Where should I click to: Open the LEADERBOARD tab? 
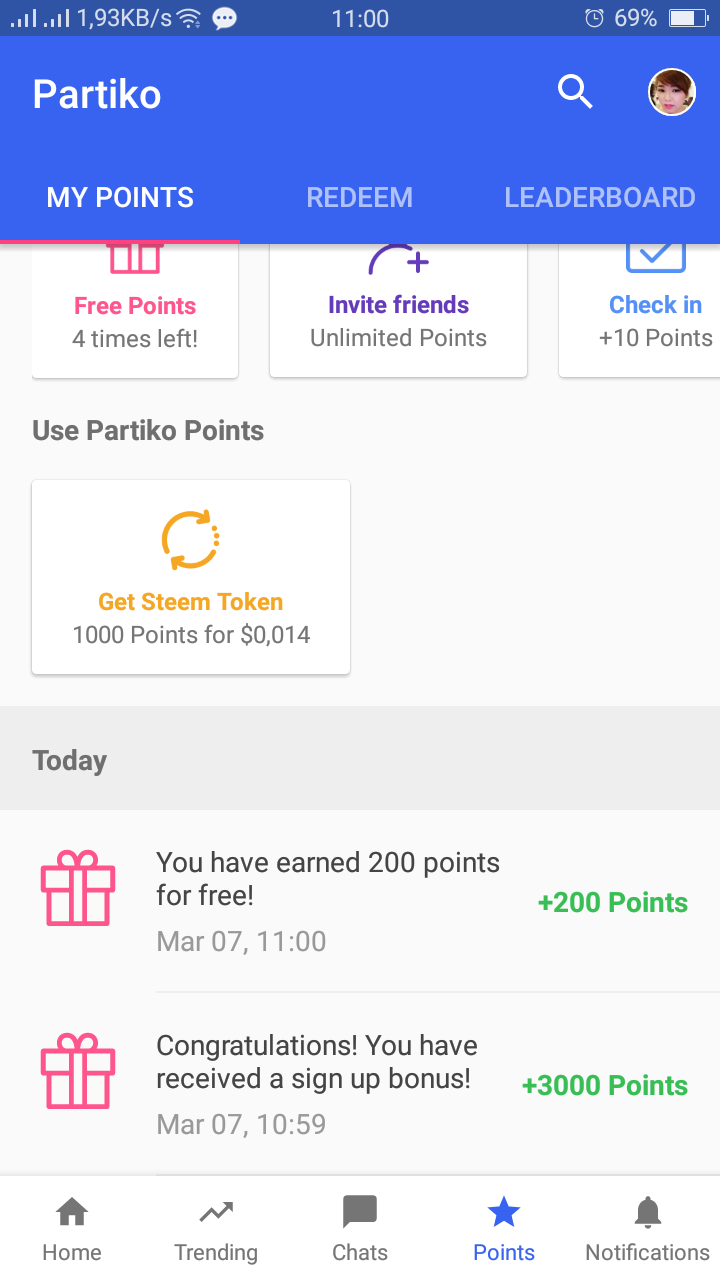pos(599,197)
